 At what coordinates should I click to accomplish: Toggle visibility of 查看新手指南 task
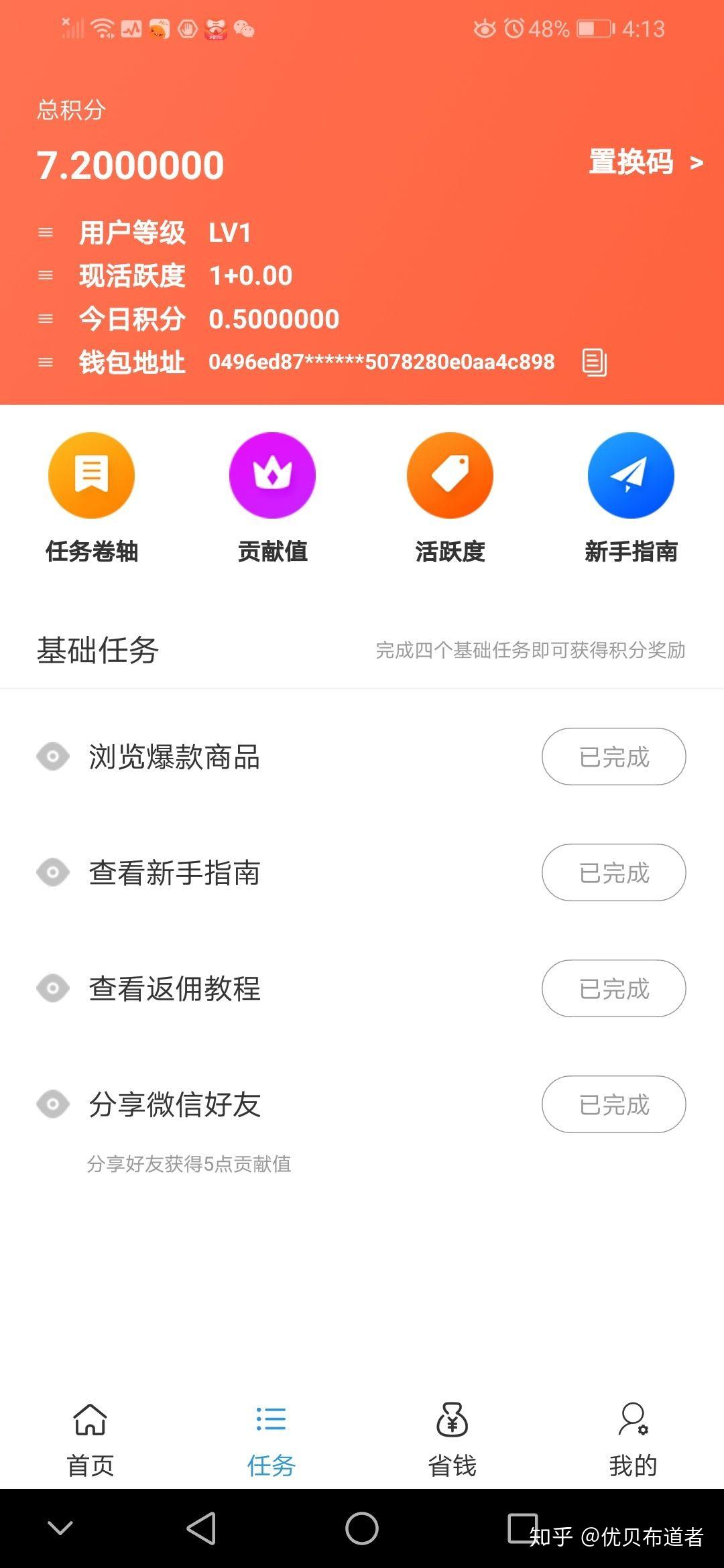[53, 872]
